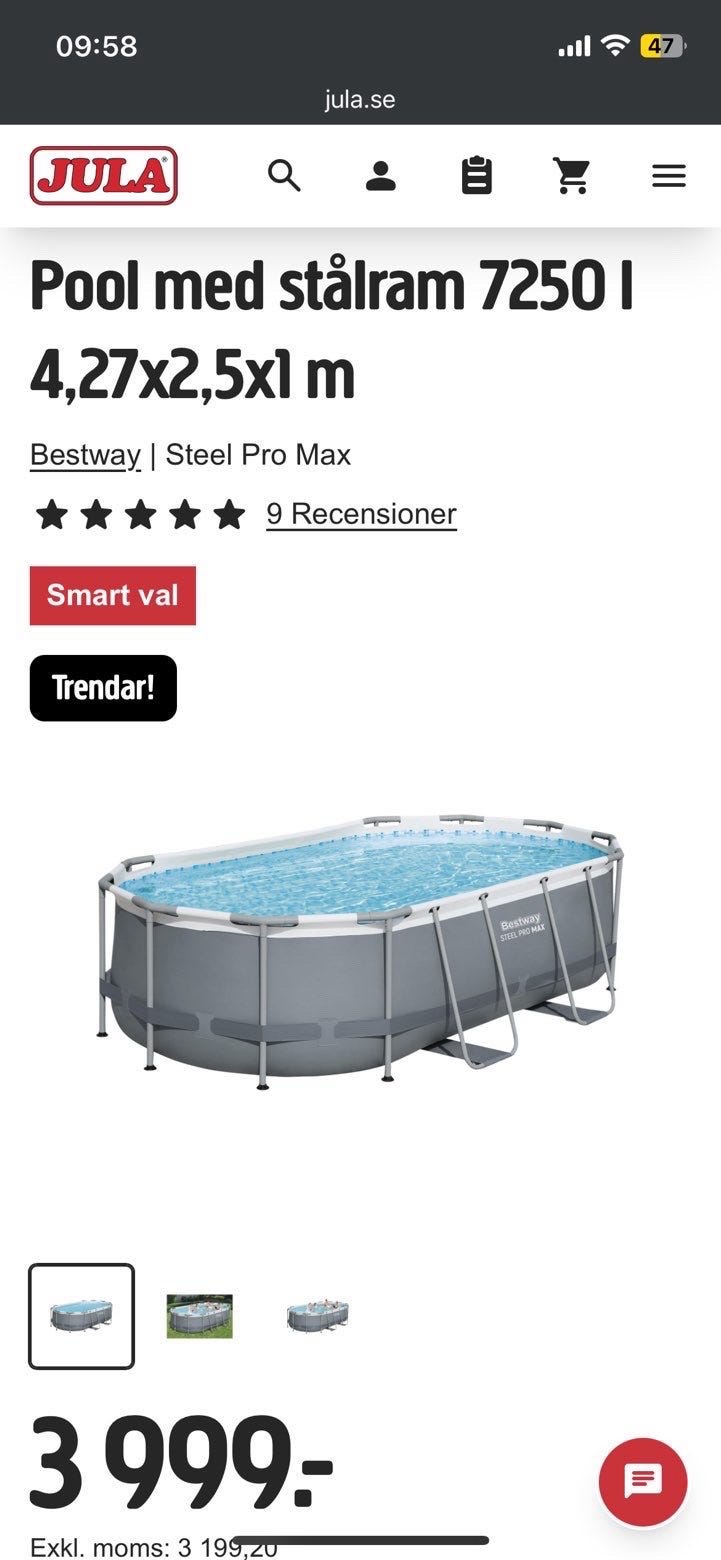Open the shopping list clipboard icon
Screen dimensions: 721x1560
point(476,176)
